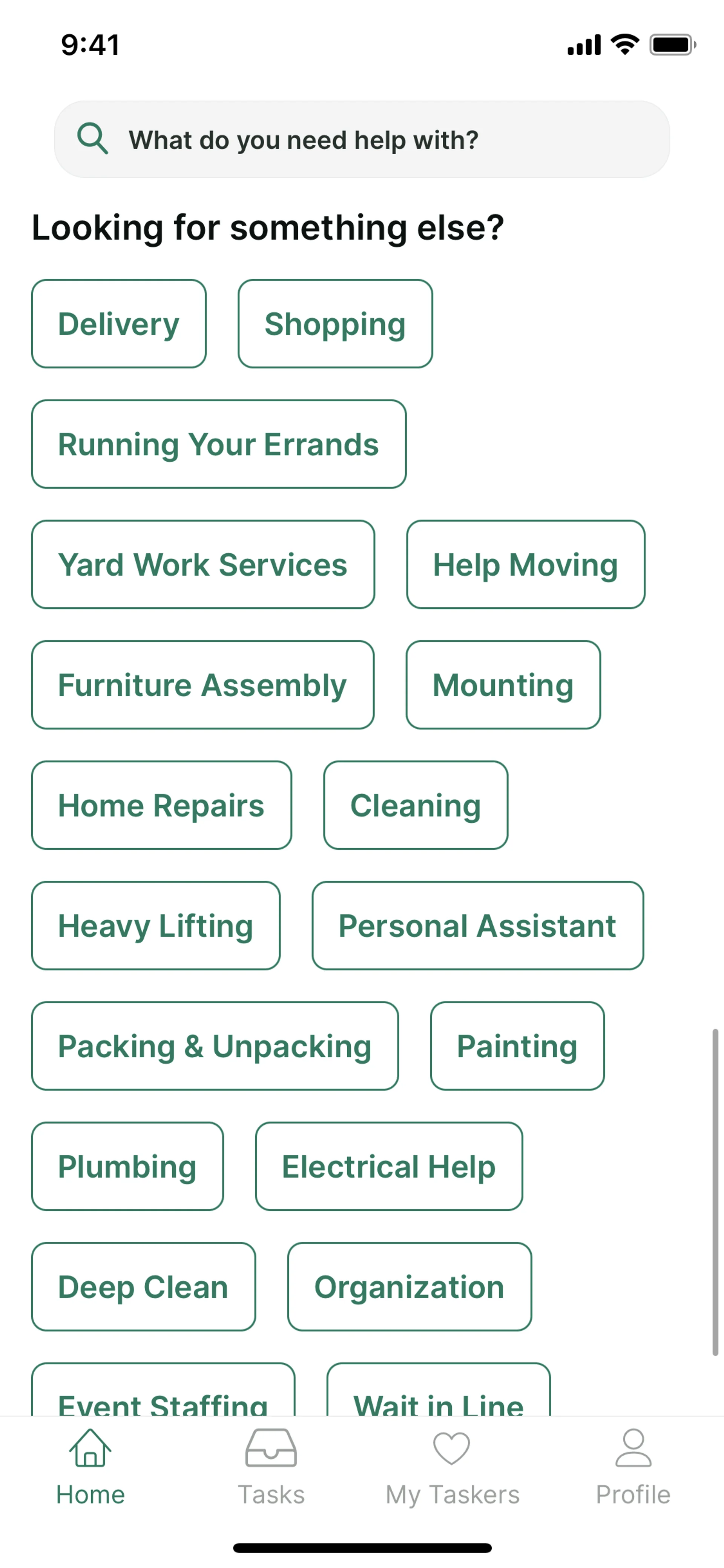Open Yard Work Services
This screenshot has width=724, height=1568.
coord(202,564)
